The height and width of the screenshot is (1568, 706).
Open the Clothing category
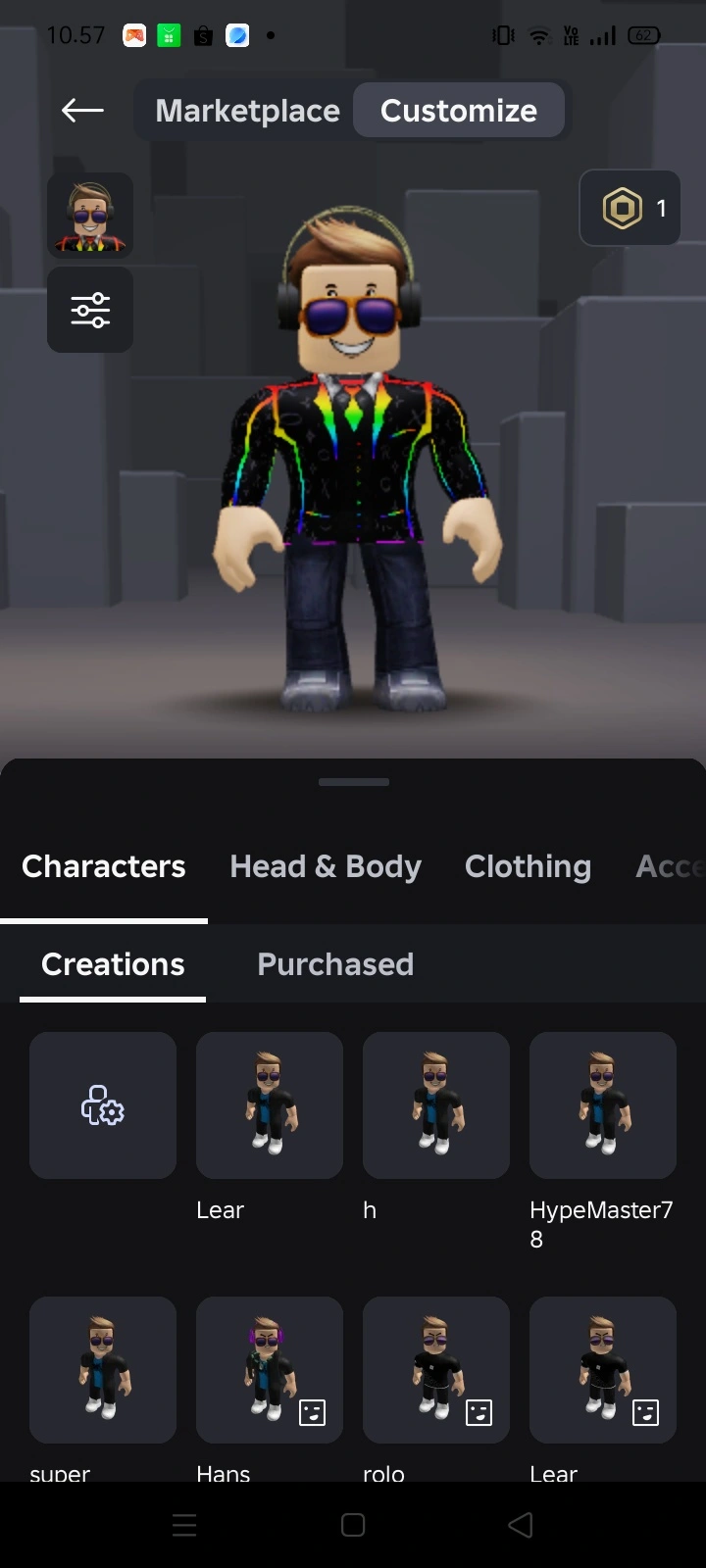point(528,866)
